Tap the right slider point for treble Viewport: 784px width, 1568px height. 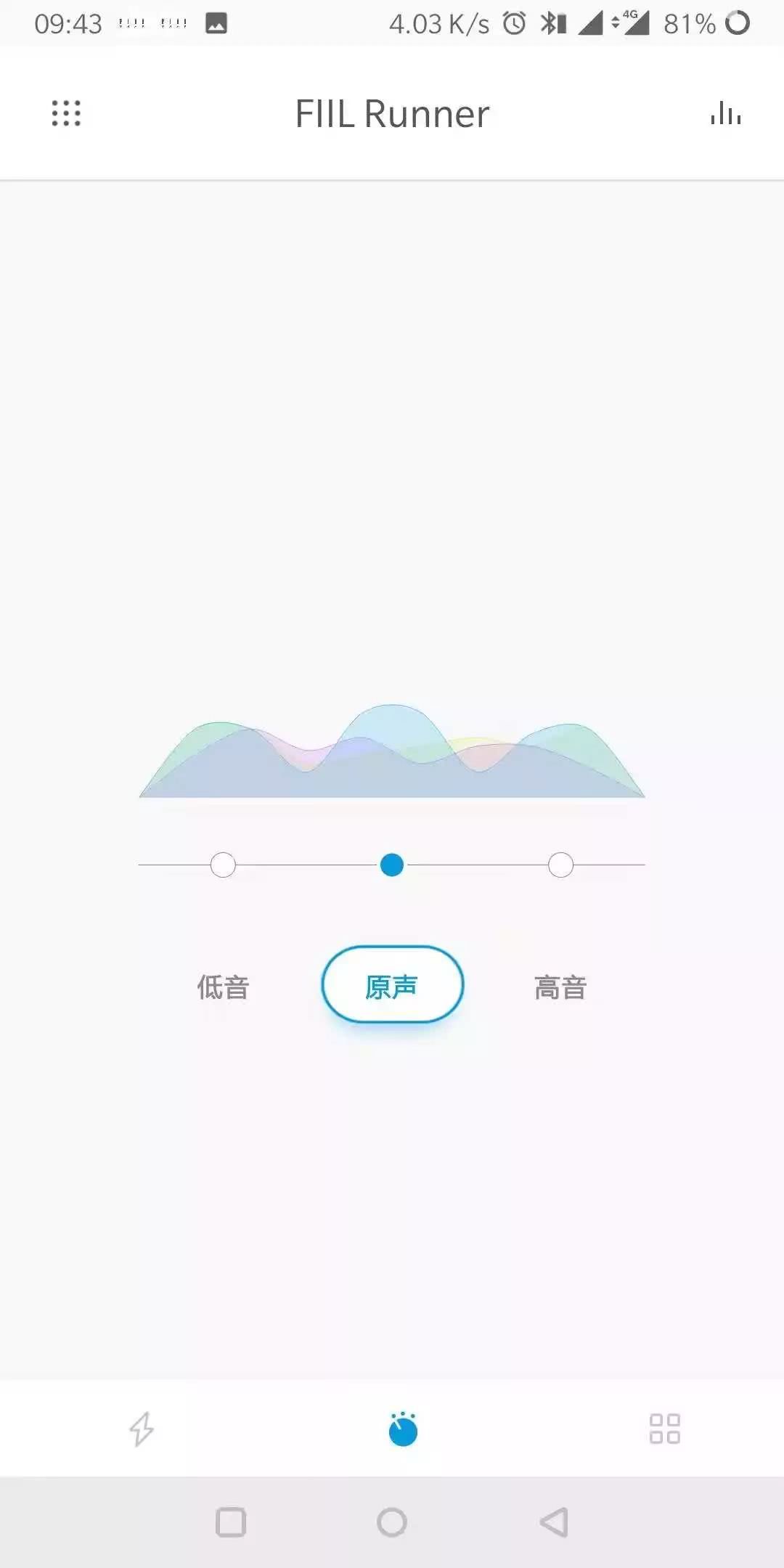(x=560, y=865)
